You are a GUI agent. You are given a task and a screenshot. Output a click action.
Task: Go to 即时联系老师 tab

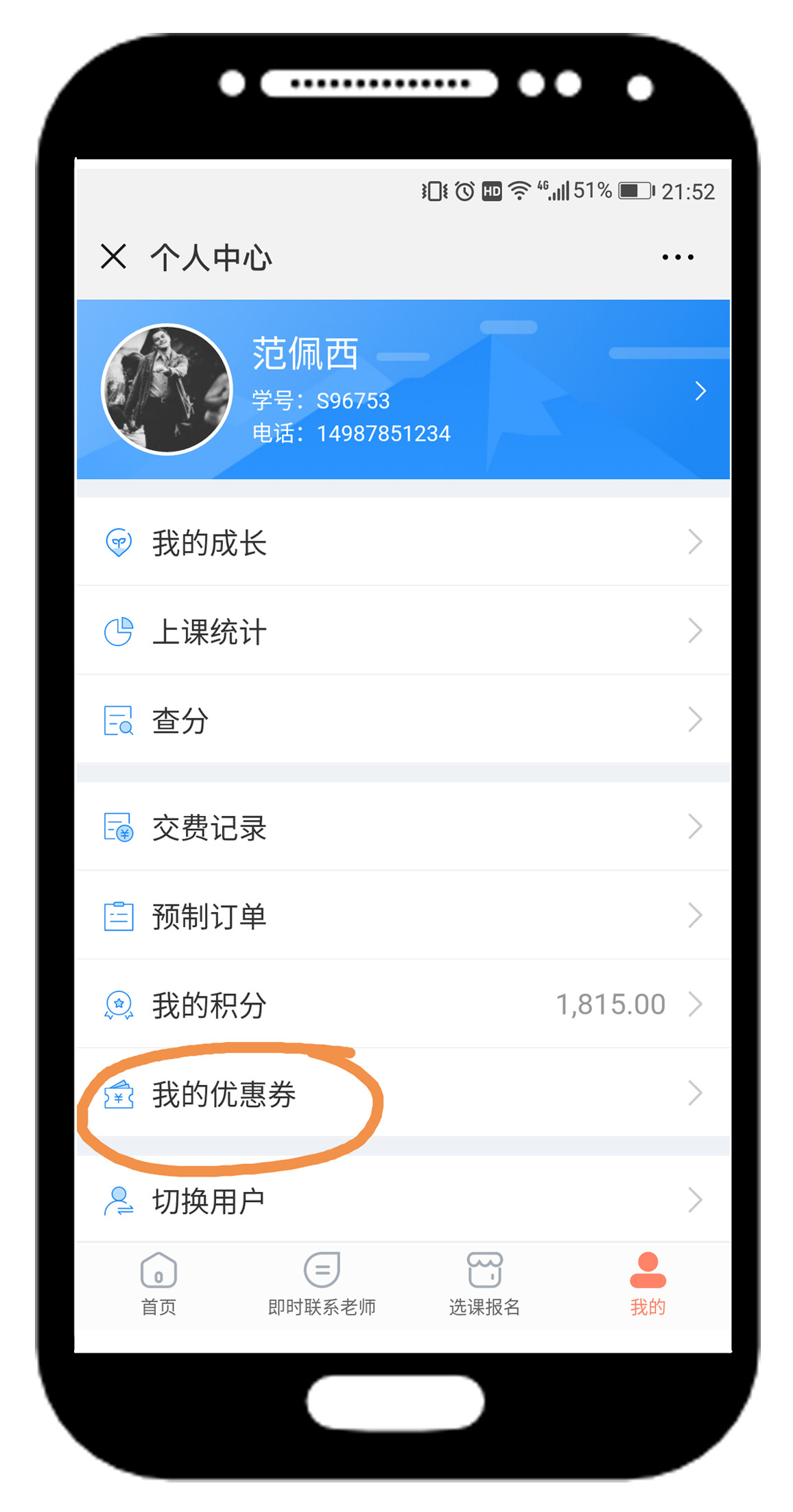point(322,1283)
